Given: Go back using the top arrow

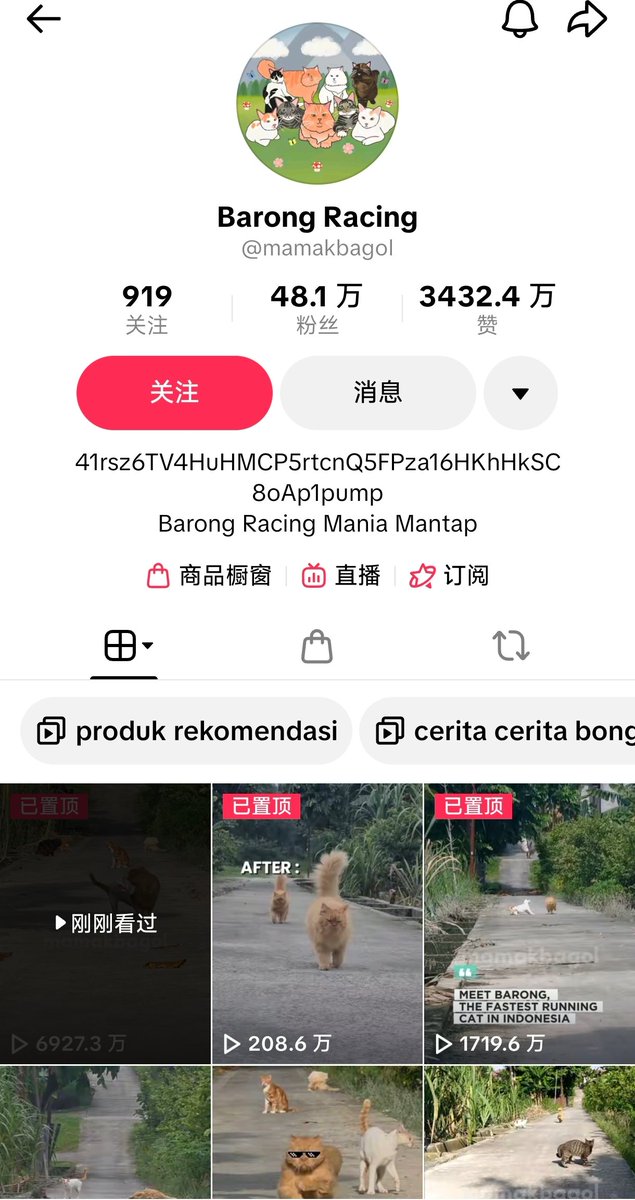Looking at the screenshot, I should click(x=44, y=20).
